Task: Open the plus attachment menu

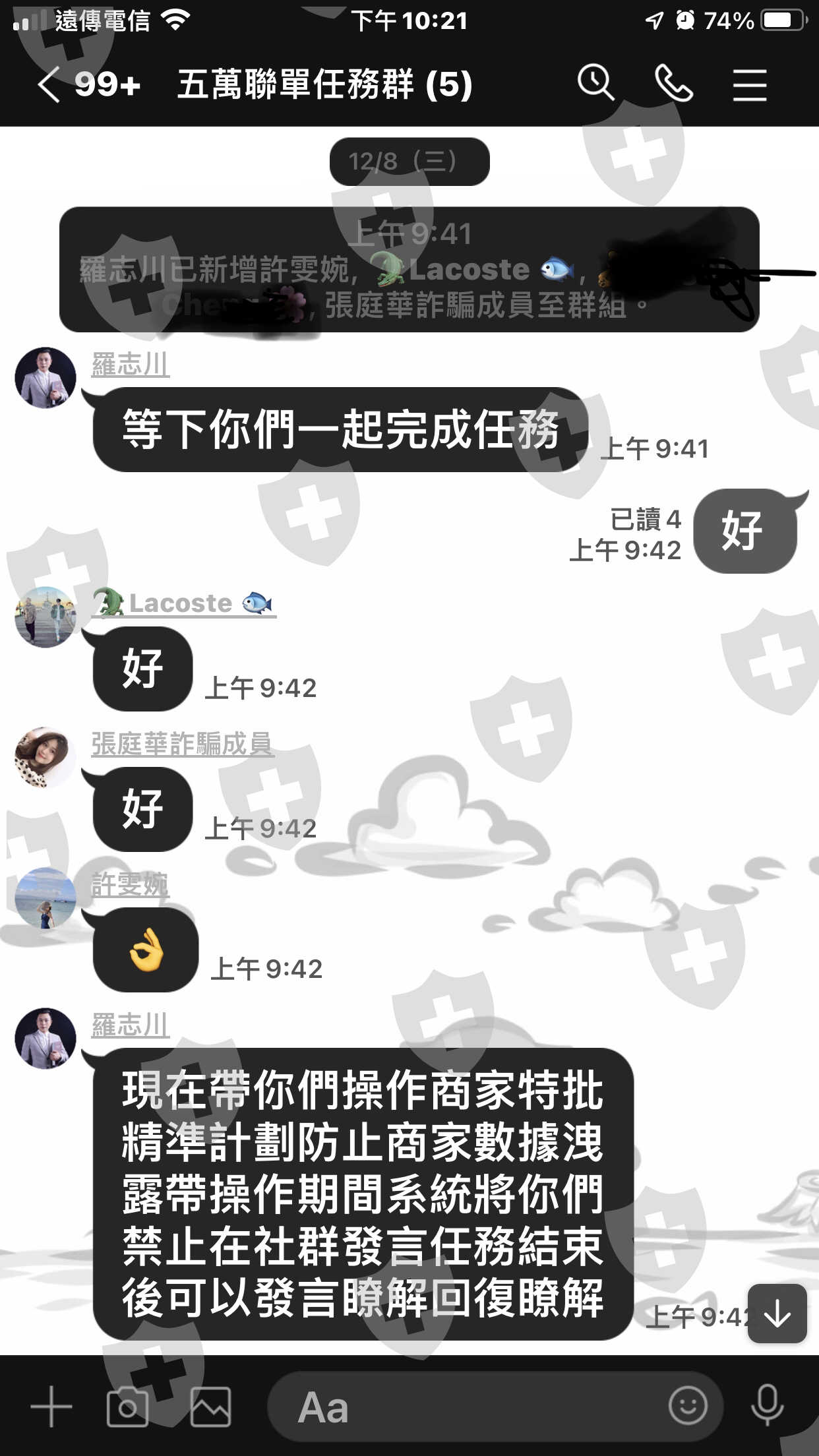Action: pyautogui.click(x=51, y=1407)
